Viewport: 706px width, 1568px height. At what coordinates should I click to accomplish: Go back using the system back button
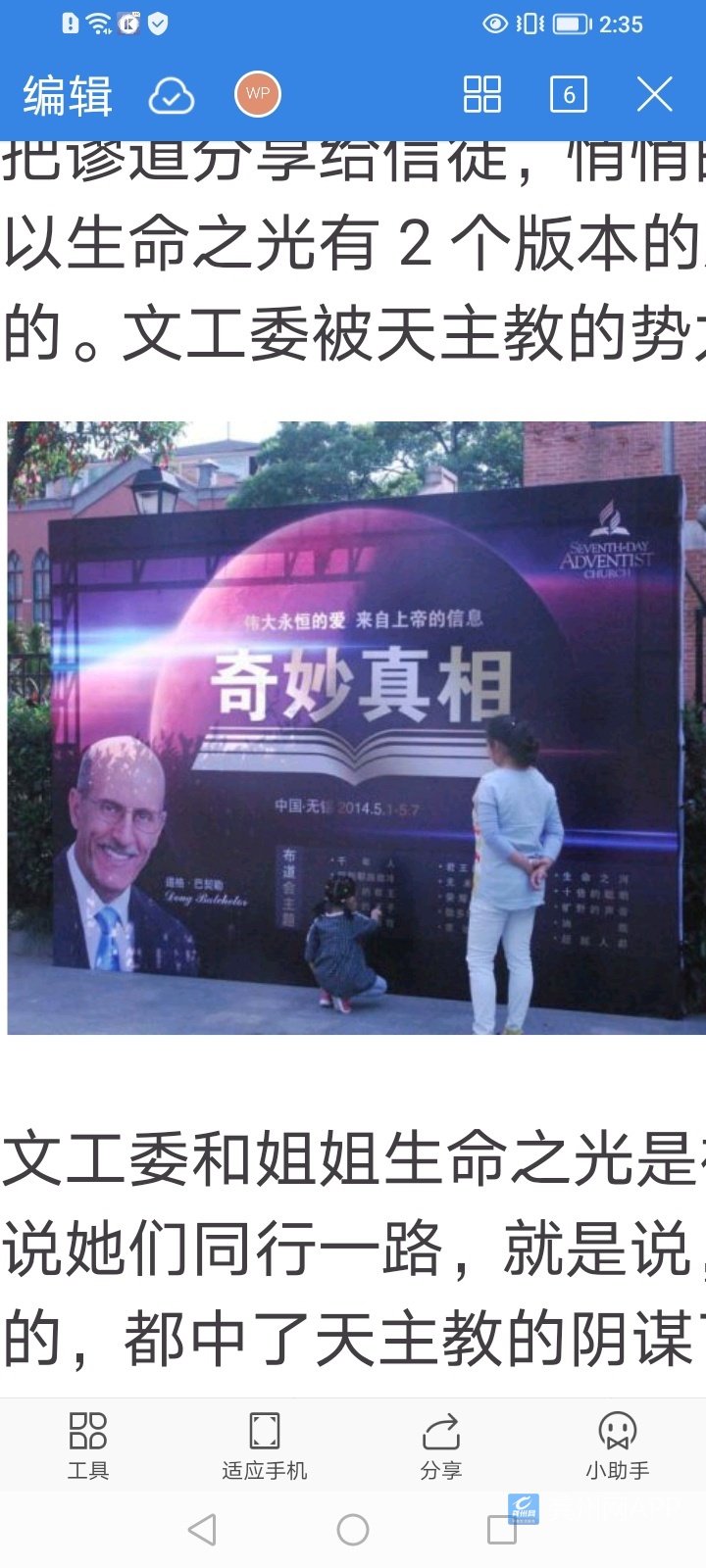(x=202, y=1529)
